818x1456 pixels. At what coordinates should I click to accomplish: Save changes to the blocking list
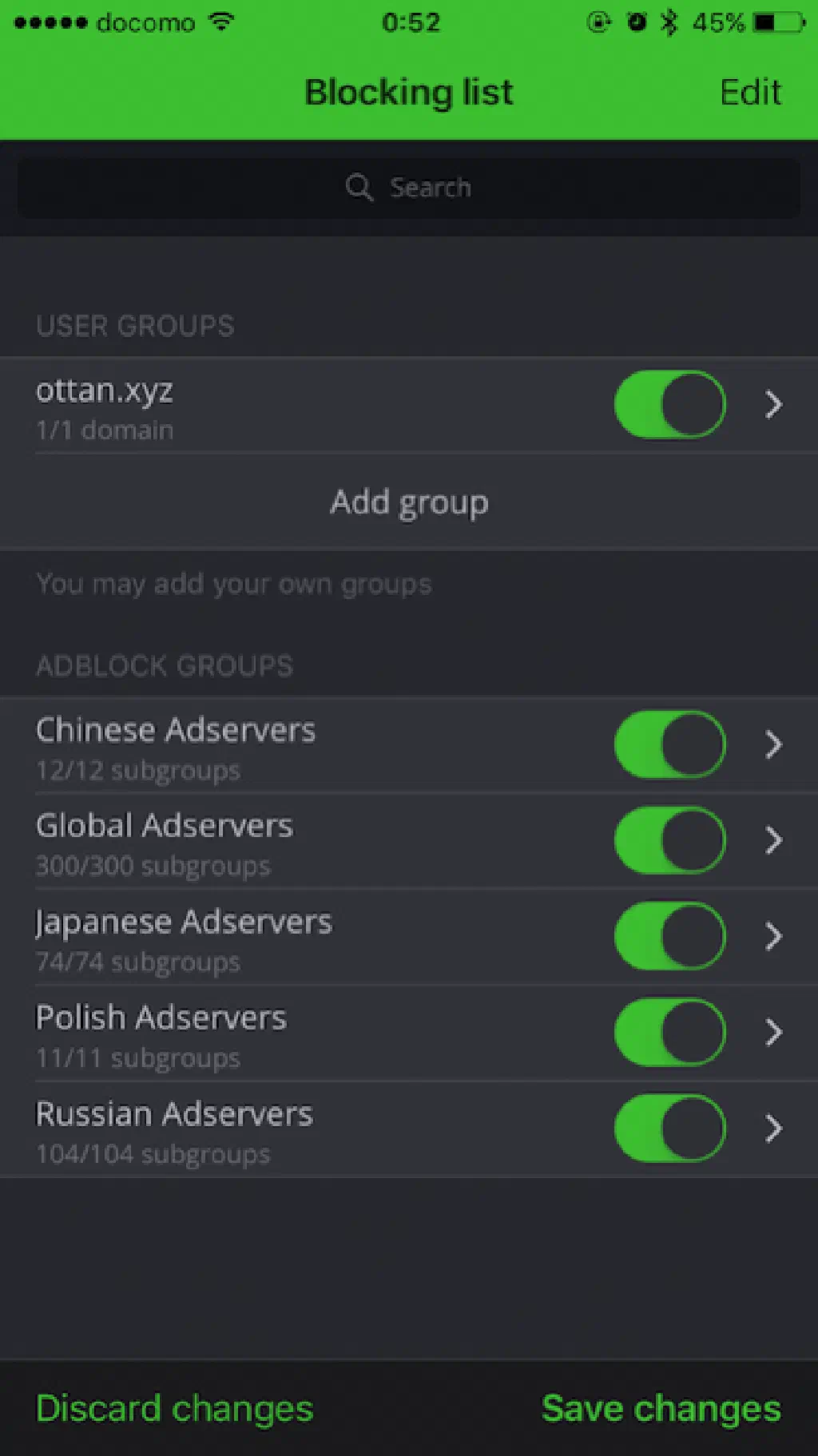coord(661,1408)
